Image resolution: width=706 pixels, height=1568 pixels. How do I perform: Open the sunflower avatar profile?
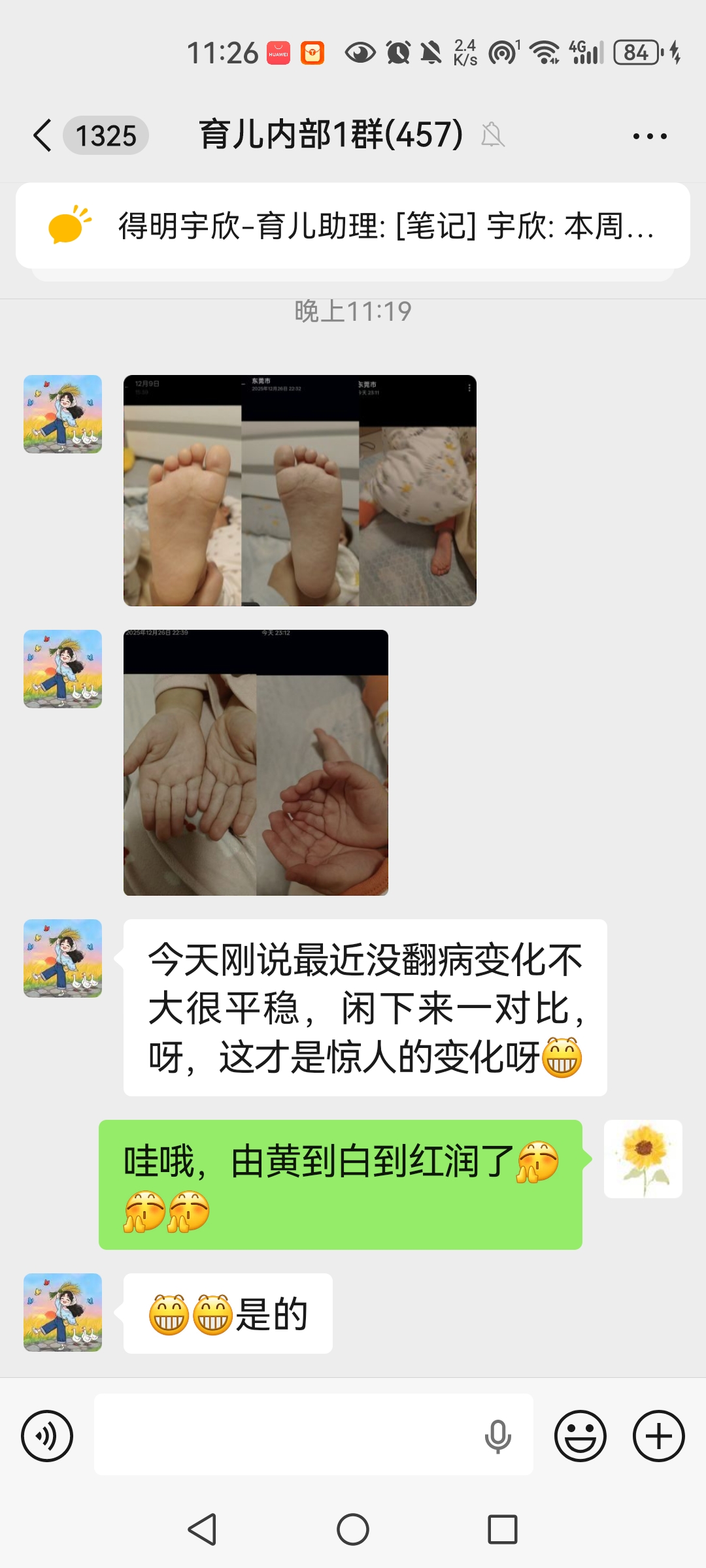pyautogui.click(x=643, y=1158)
